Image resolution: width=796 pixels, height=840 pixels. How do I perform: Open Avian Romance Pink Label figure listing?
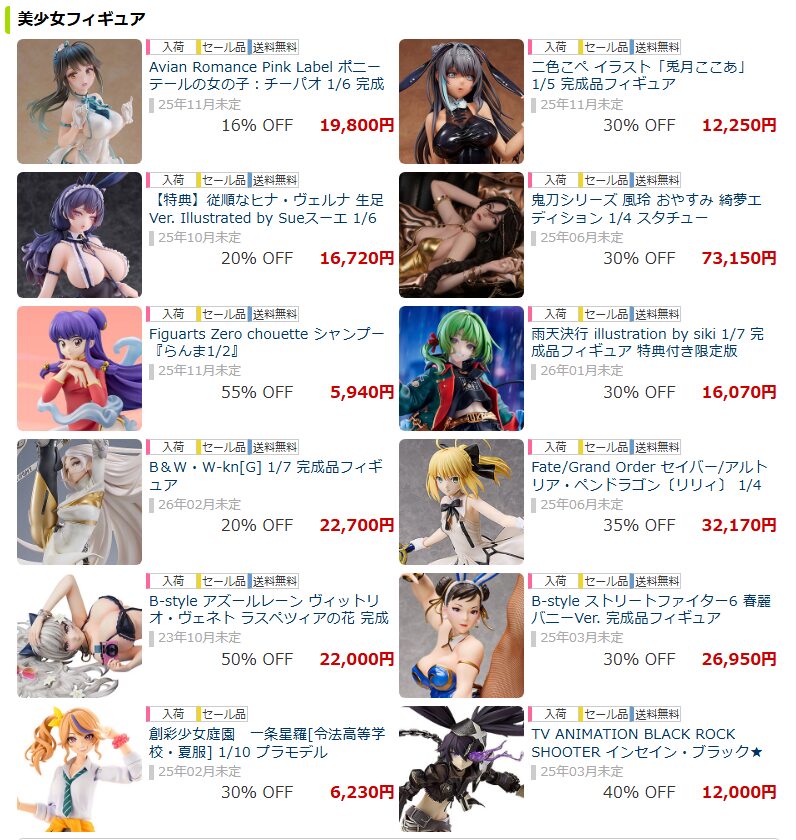click(x=266, y=75)
